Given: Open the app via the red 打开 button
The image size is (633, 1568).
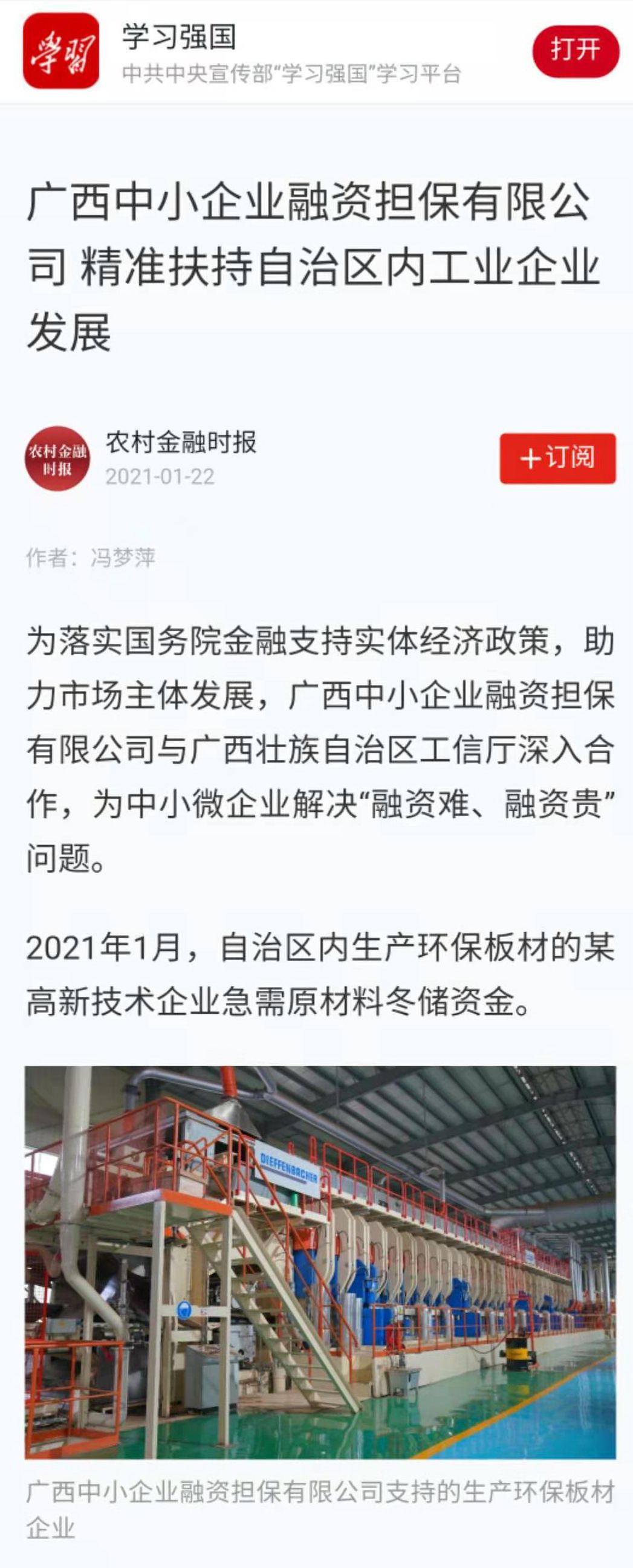Looking at the screenshot, I should (x=574, y=50).
